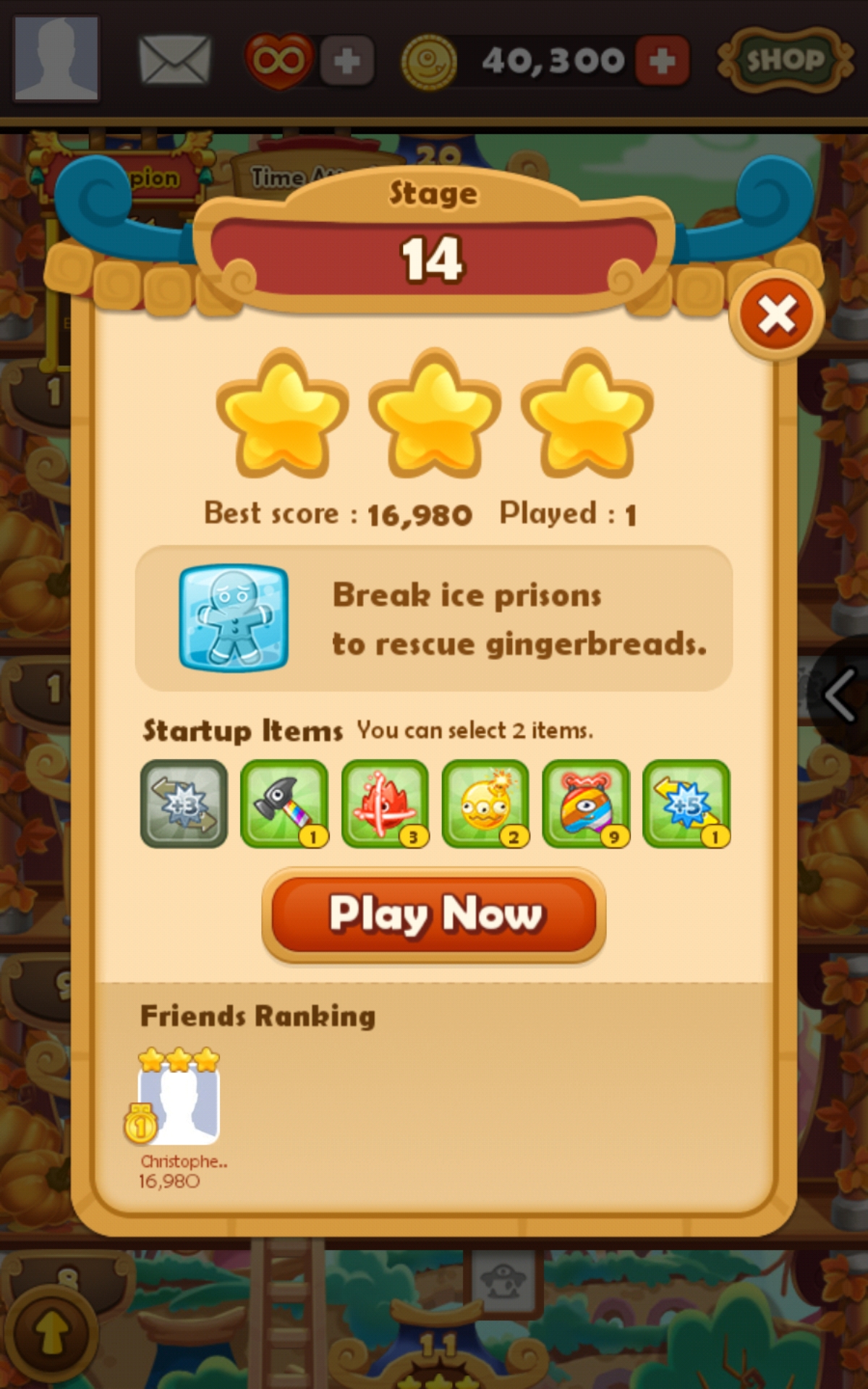The image size is (868, 1389).
Task: Select the hammer startup item
Action: [284, 803]
